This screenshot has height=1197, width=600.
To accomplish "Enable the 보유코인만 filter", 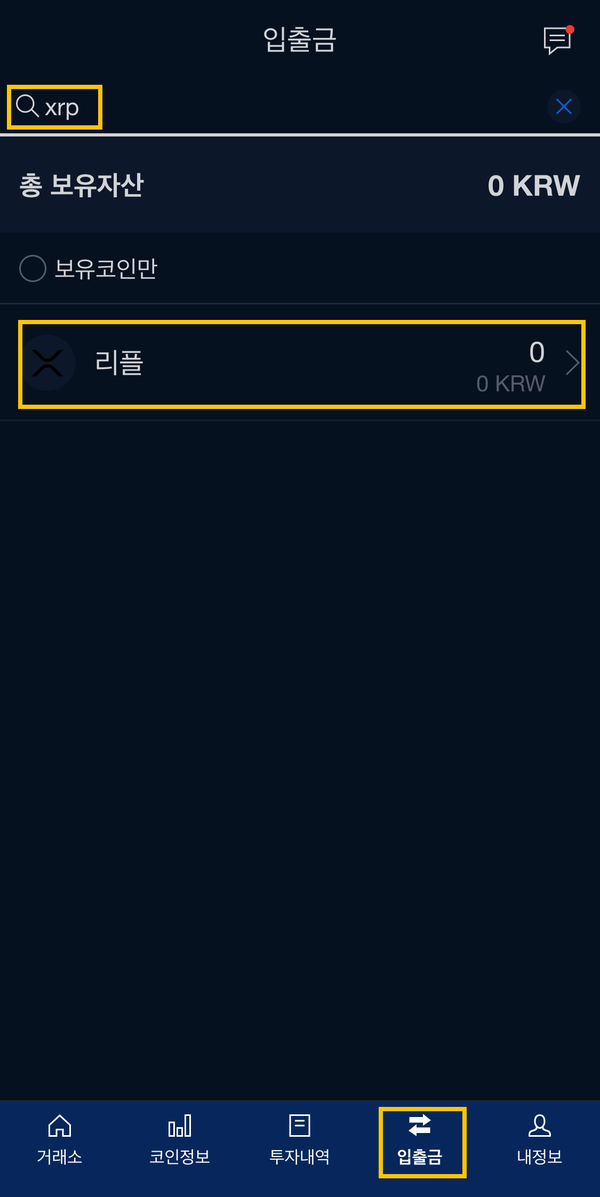I will [x=88, y=269].
